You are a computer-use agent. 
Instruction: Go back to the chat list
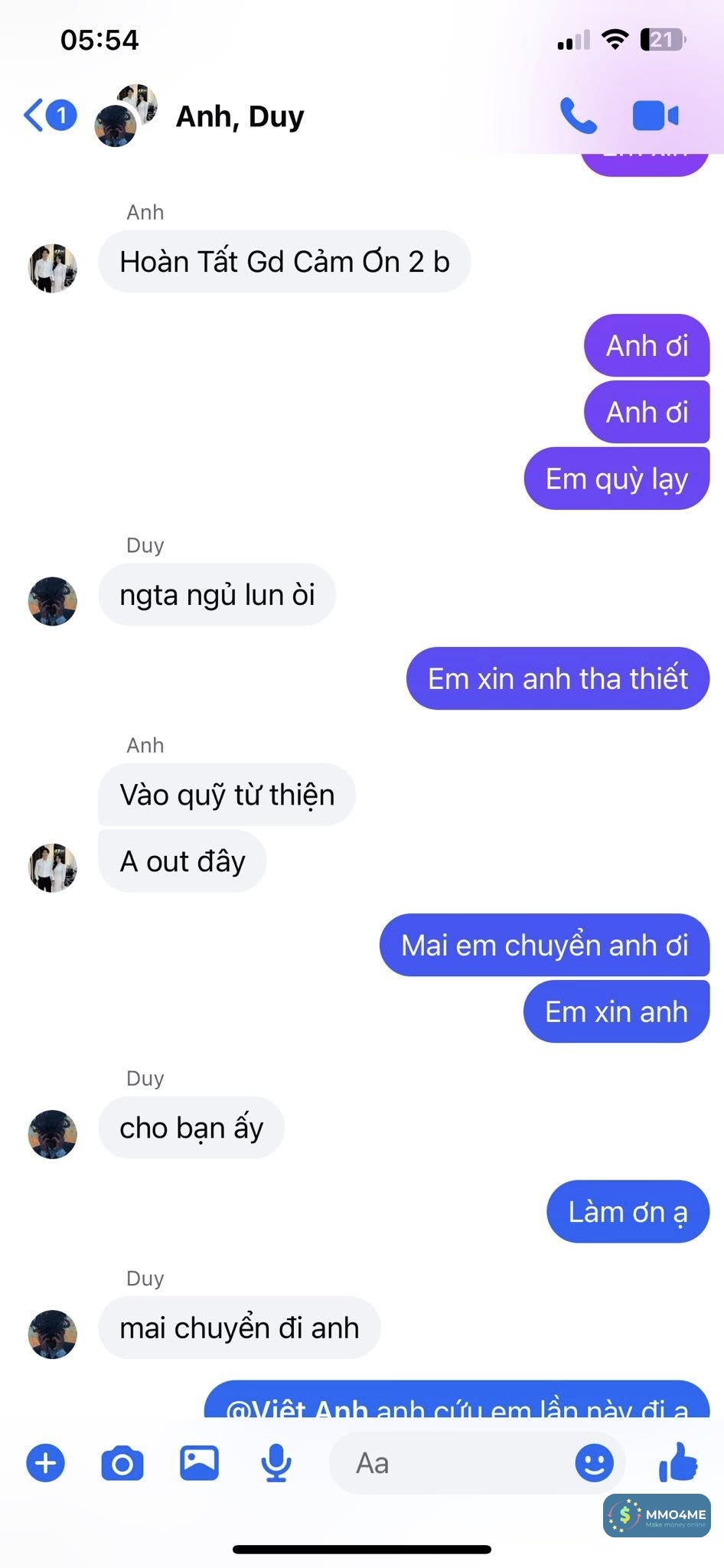click(x=49, y=116)
